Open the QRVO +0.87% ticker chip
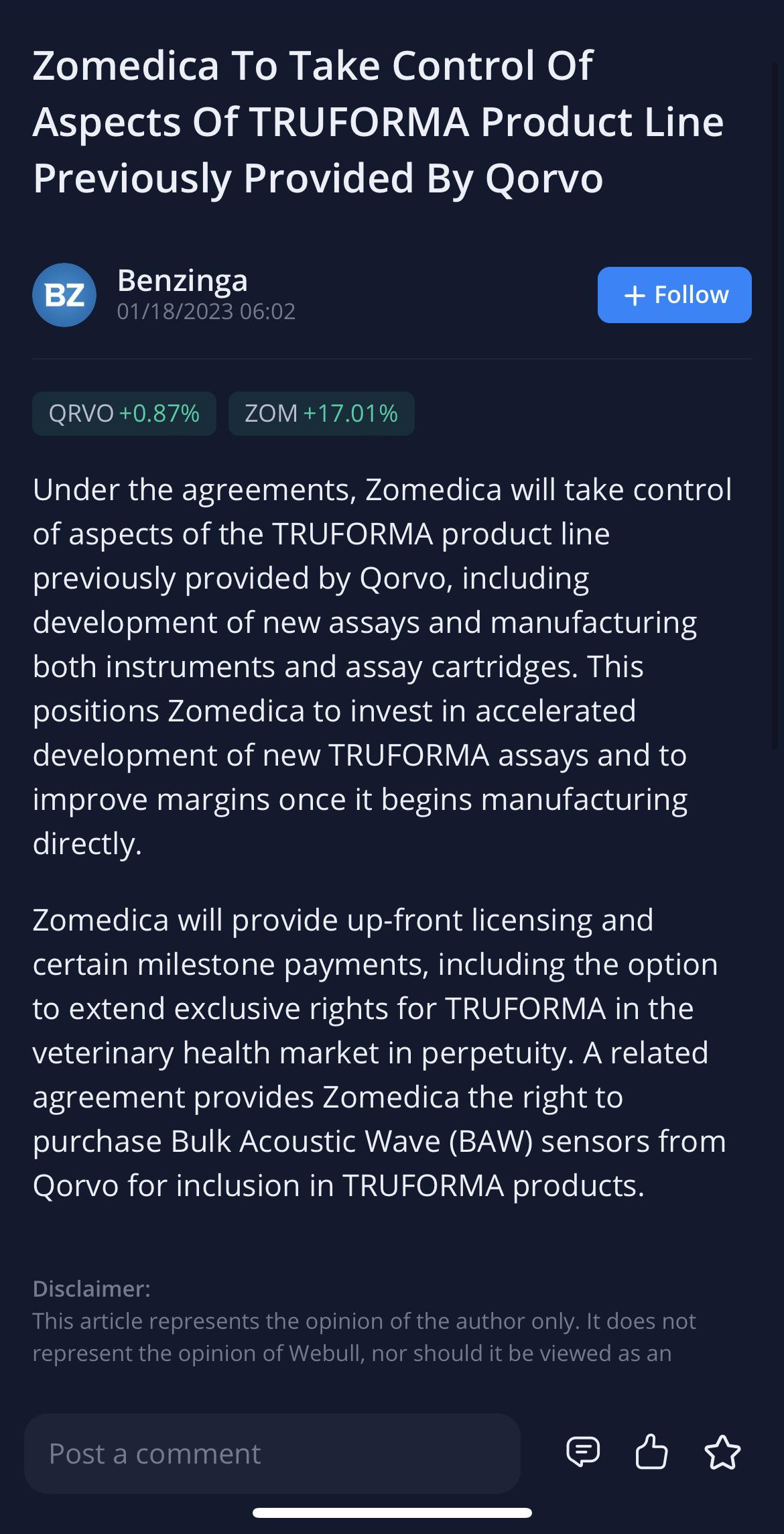Viewport: 784px width, 1534px height. coord(125,413)
